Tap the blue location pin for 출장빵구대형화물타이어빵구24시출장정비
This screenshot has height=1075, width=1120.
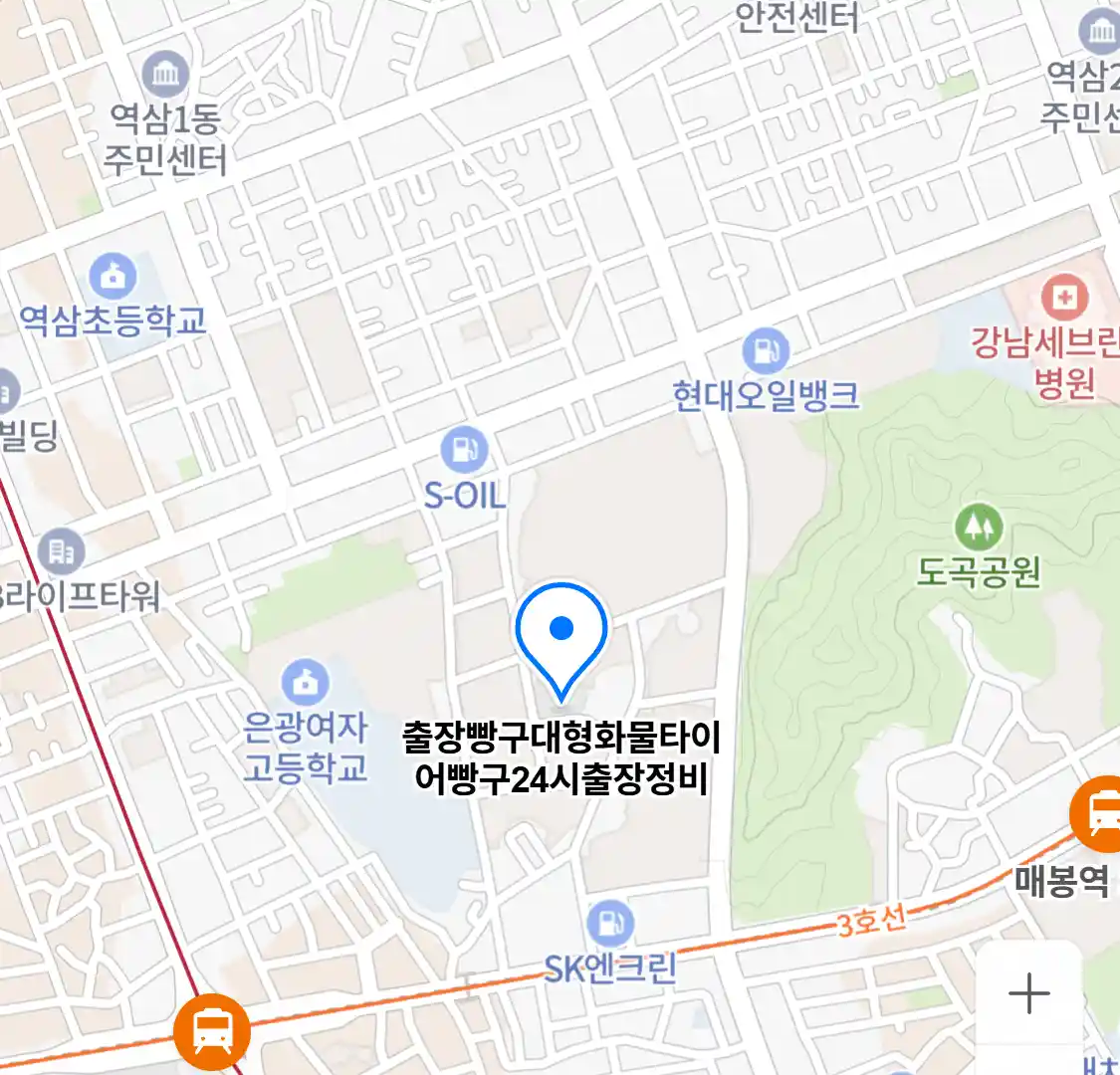click(x=561, y=633)
